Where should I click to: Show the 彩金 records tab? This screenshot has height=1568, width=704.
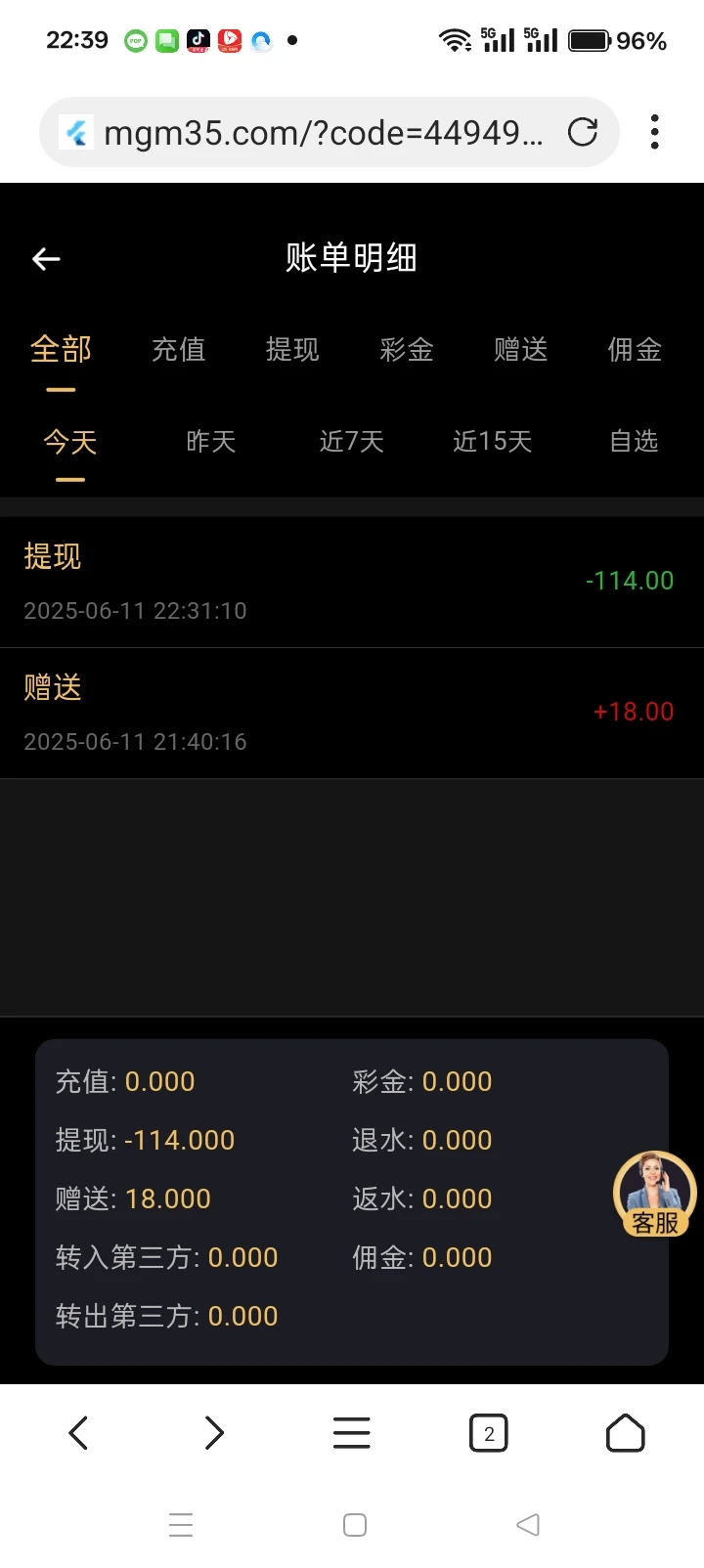click(407, 350)
